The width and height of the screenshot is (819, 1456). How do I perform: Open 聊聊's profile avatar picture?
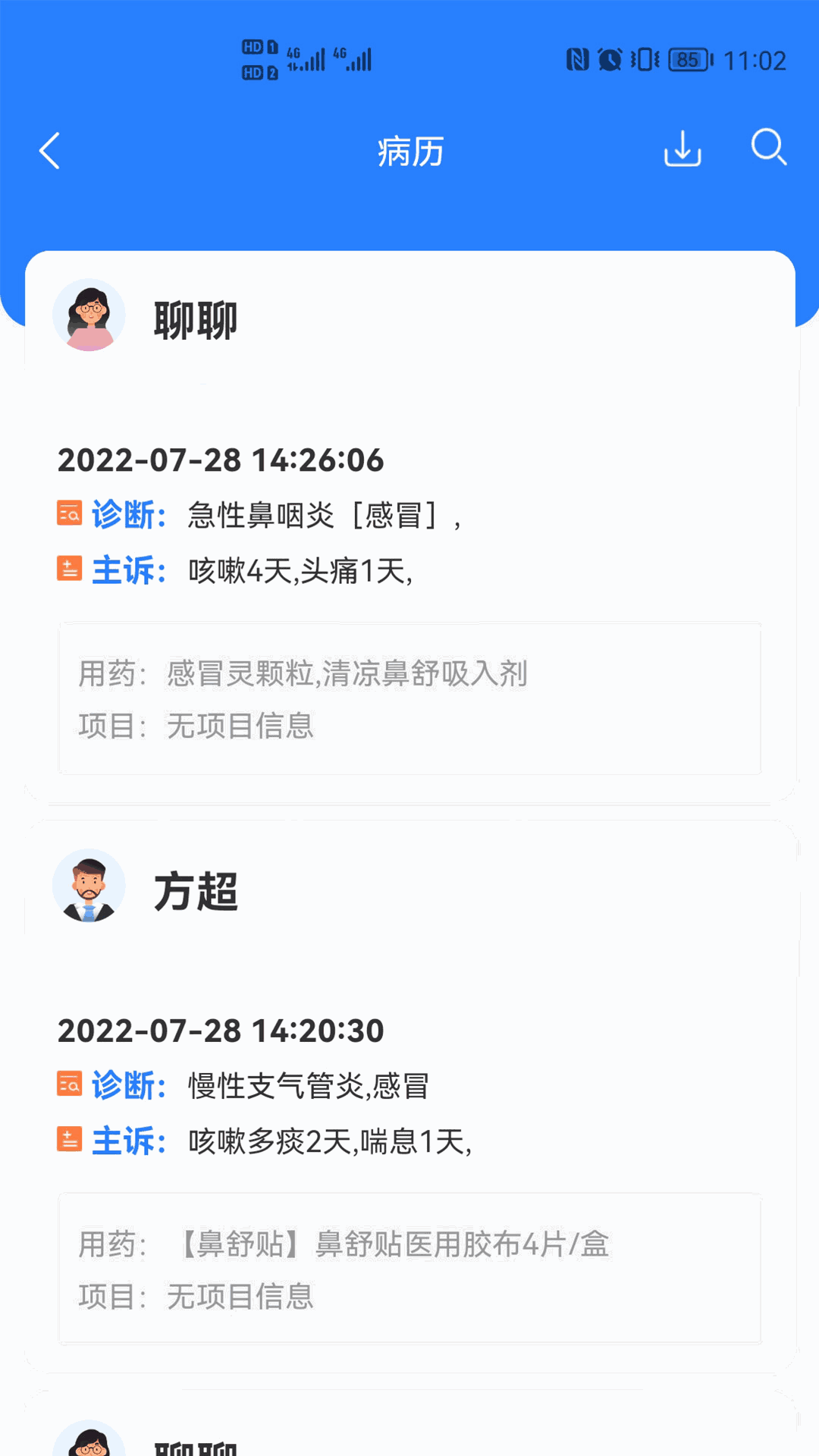point(88,315)
